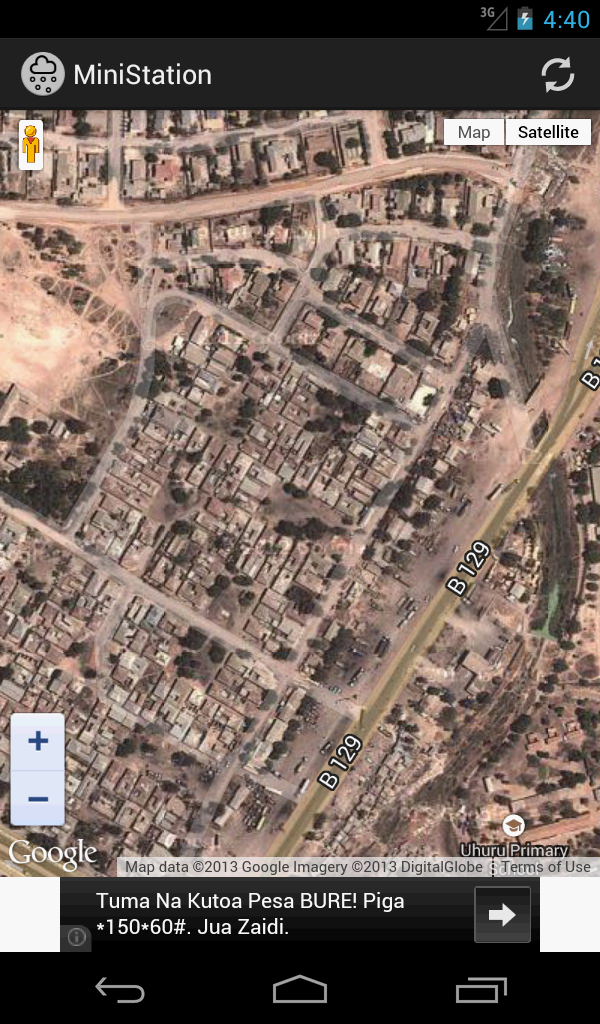The width and height of the screenshot is (600, 1024).
Task: Open the ad's arrow button
Action: click(x=502, y=914)
